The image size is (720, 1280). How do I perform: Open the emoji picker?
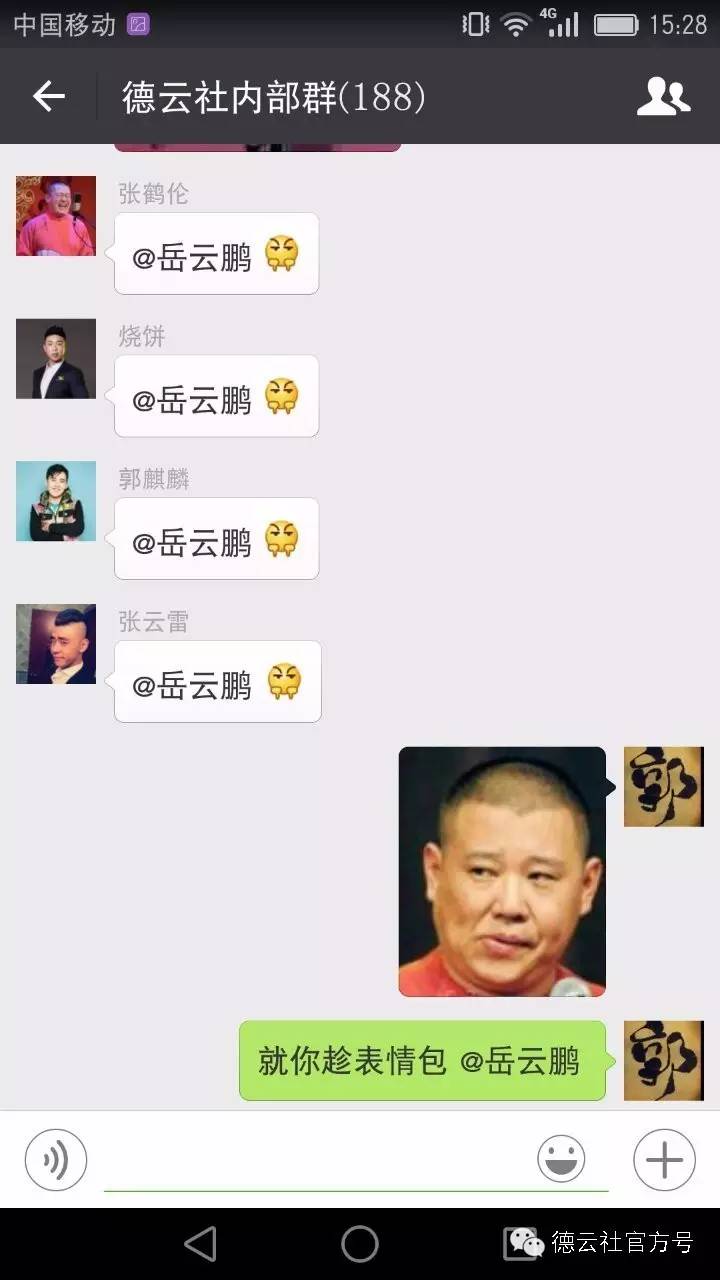pos(561,1160)
